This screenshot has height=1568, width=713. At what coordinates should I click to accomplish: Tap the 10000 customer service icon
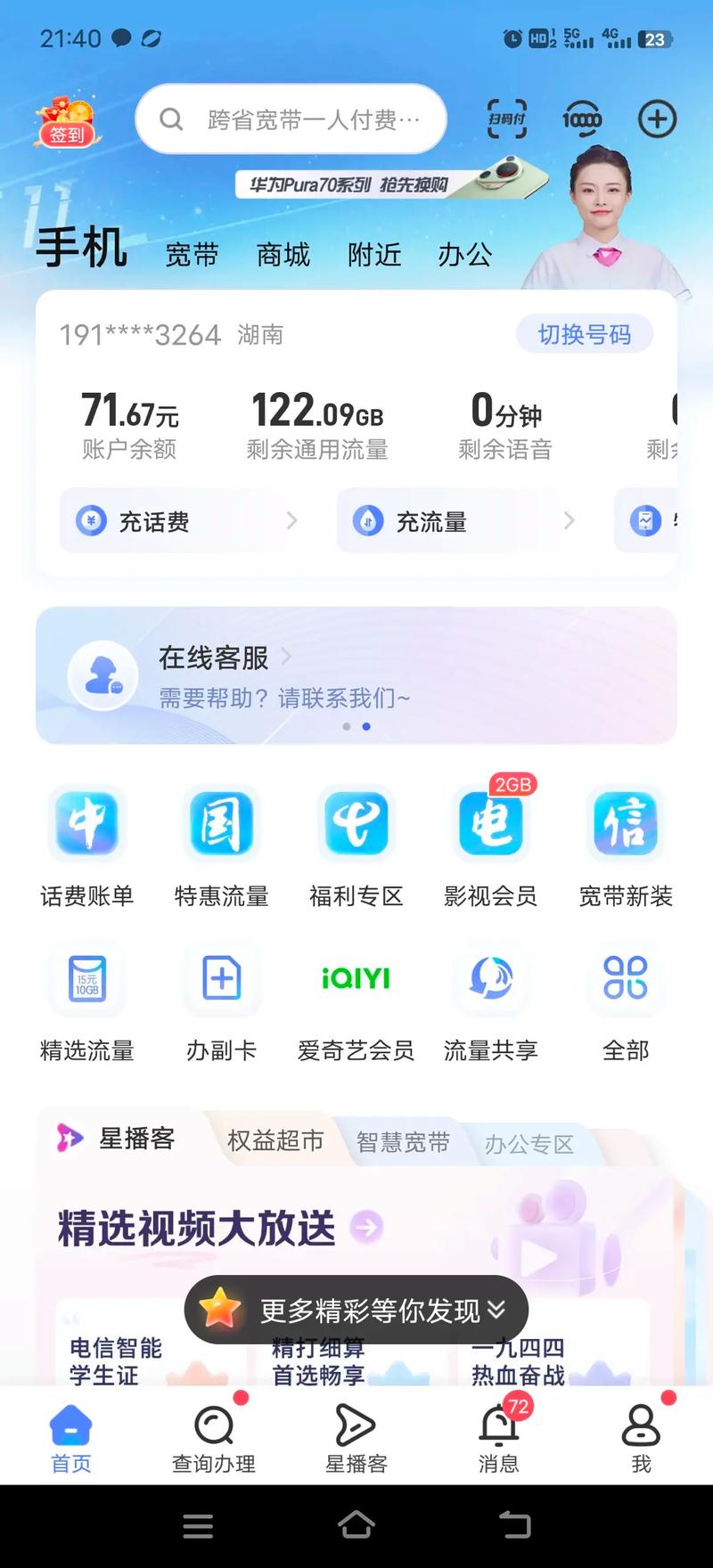tap(583, 119)
